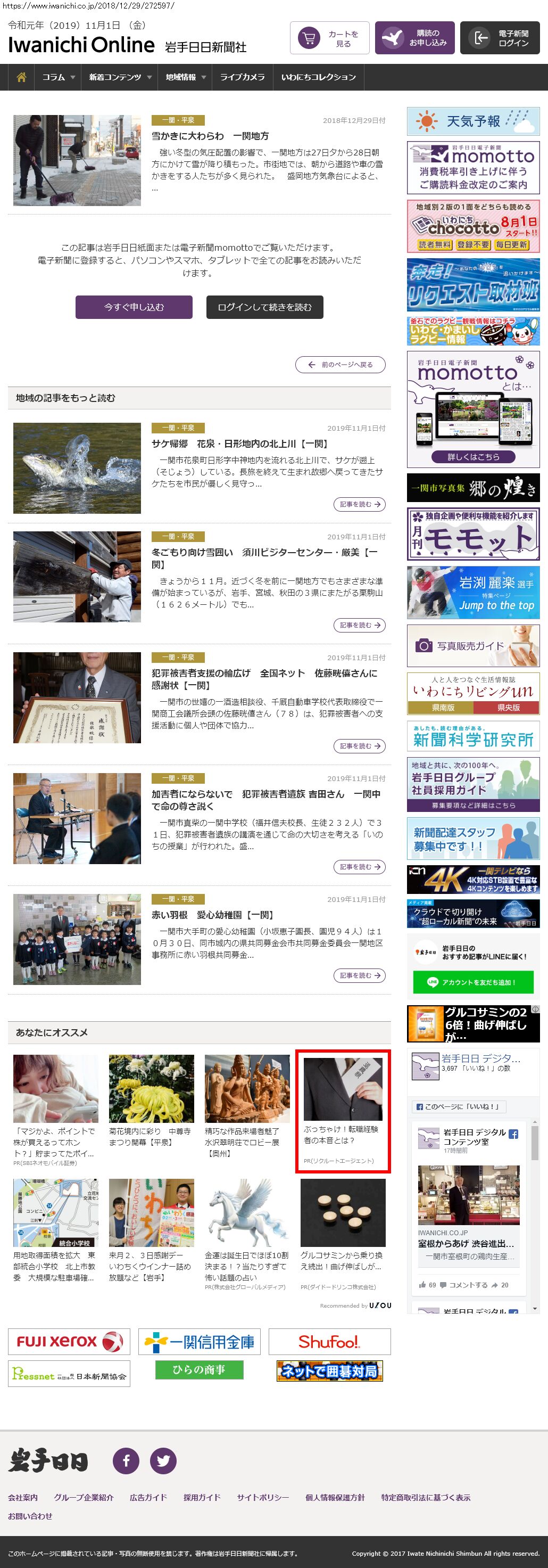Go back via 前のページへ戻る

[x=340, y=365]
